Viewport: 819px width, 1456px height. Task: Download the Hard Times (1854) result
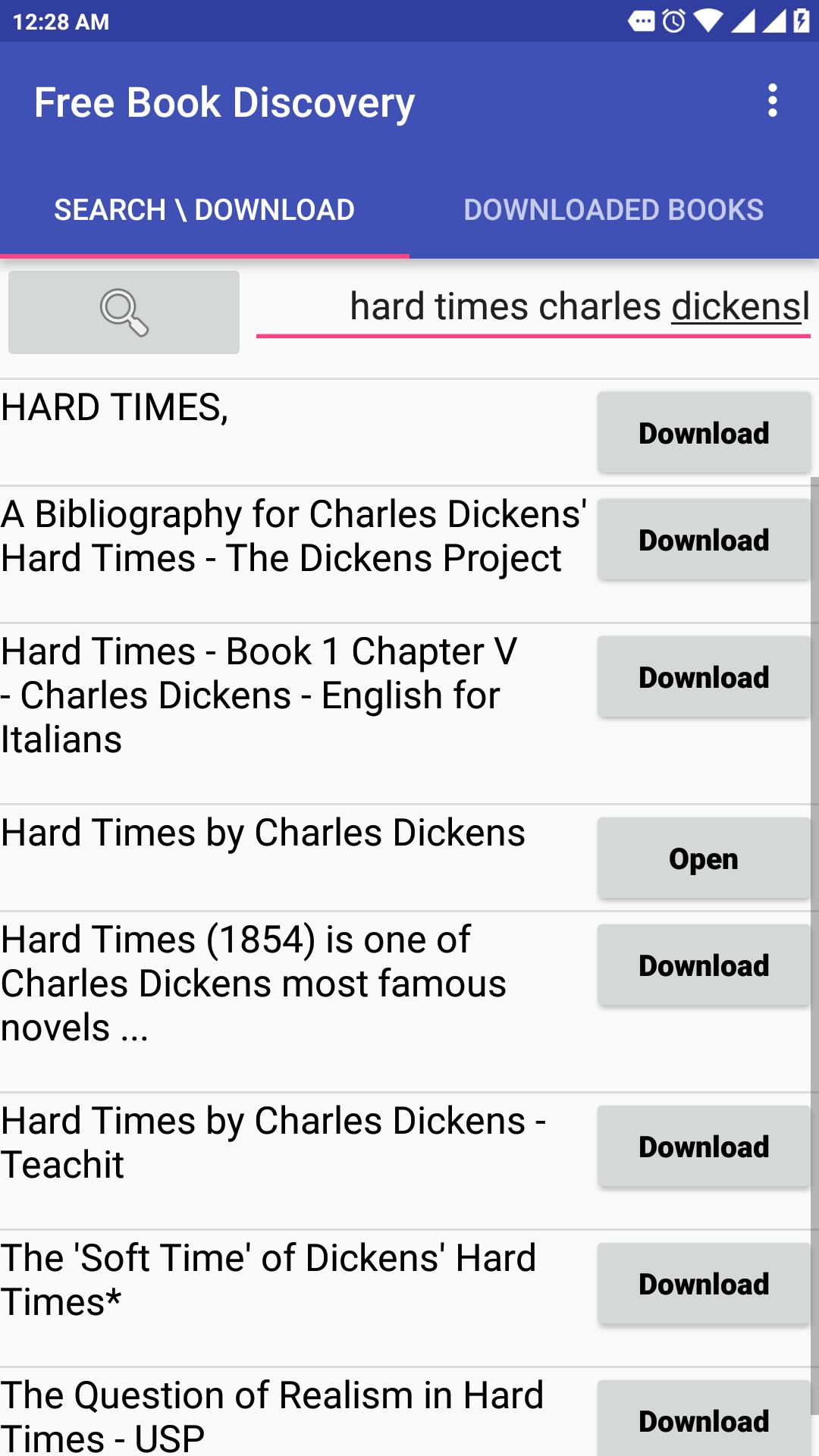pyautogui.click(x=704, y=965)
